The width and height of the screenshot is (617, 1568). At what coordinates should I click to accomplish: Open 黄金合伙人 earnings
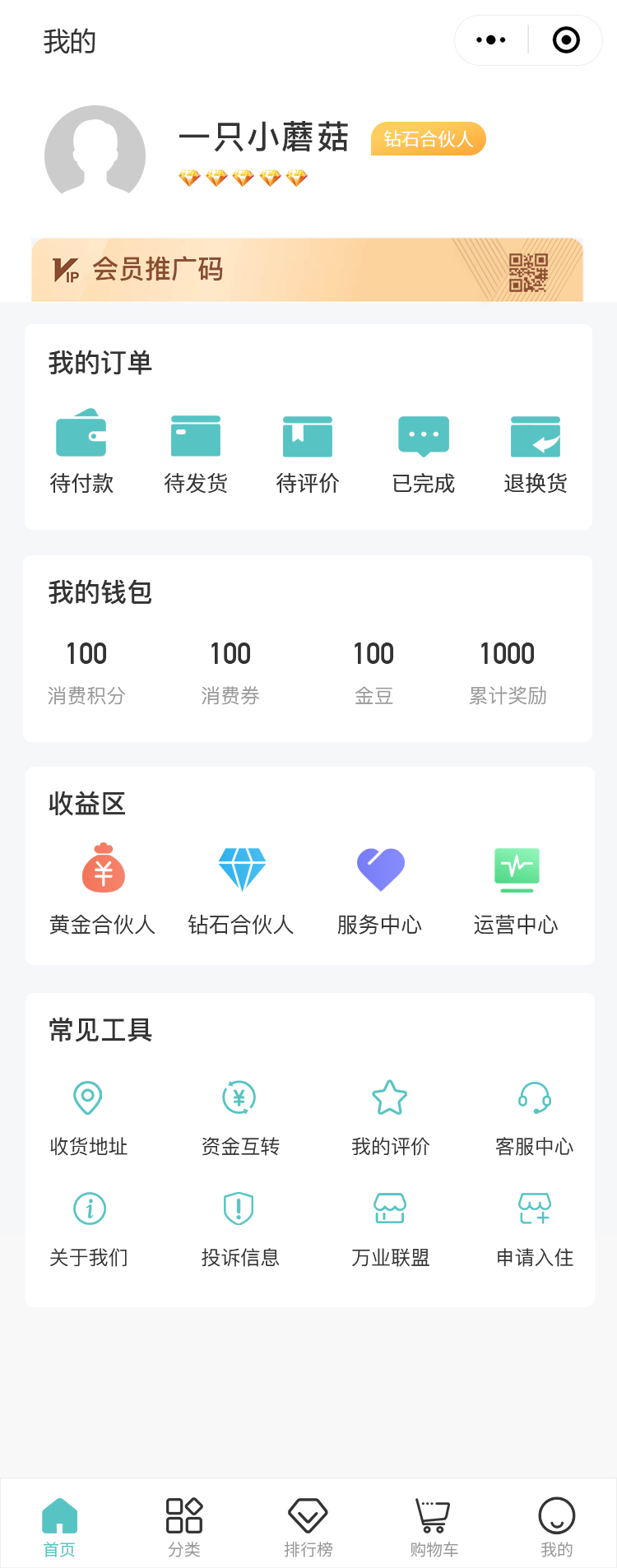point(103,888)
